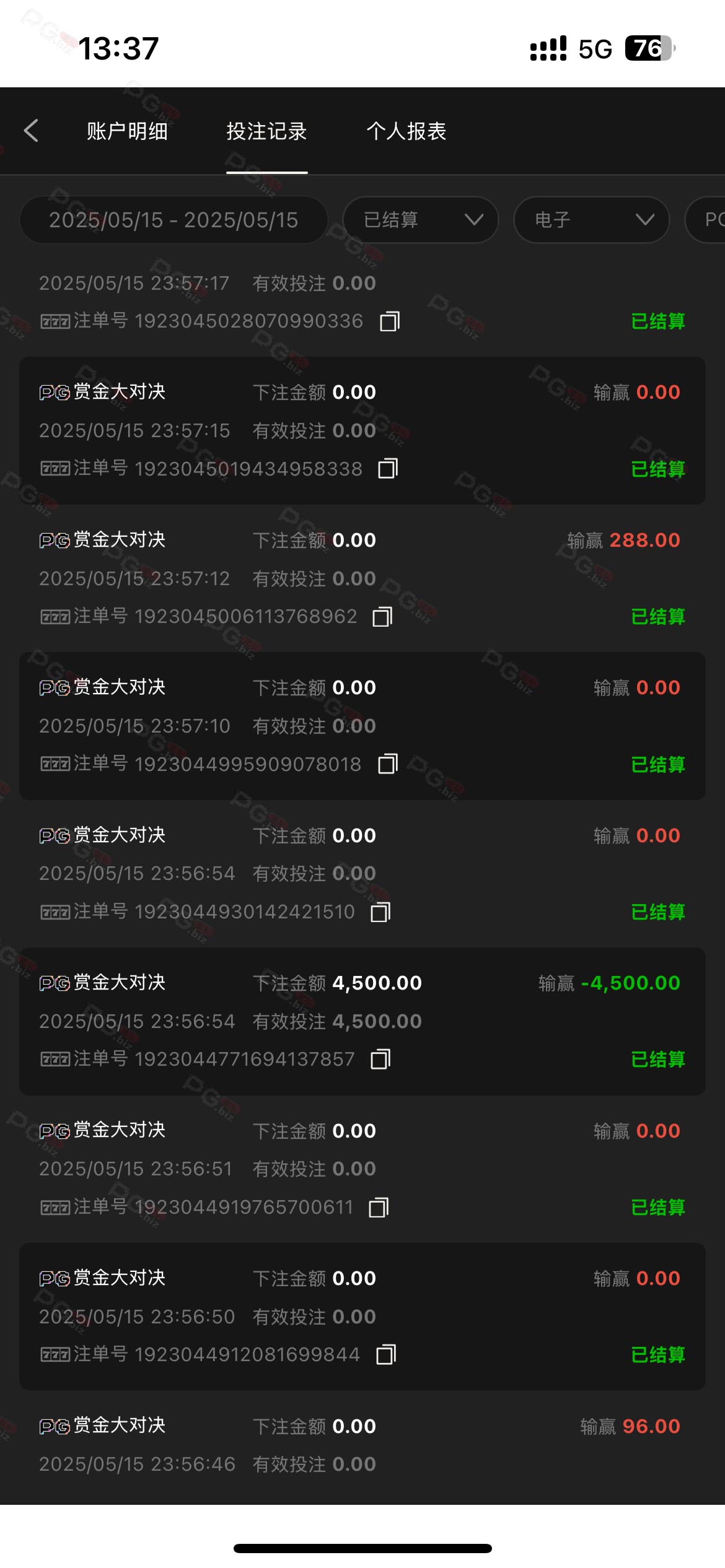Expand the 电子 game type dropdown

click(x=592, y=220)
